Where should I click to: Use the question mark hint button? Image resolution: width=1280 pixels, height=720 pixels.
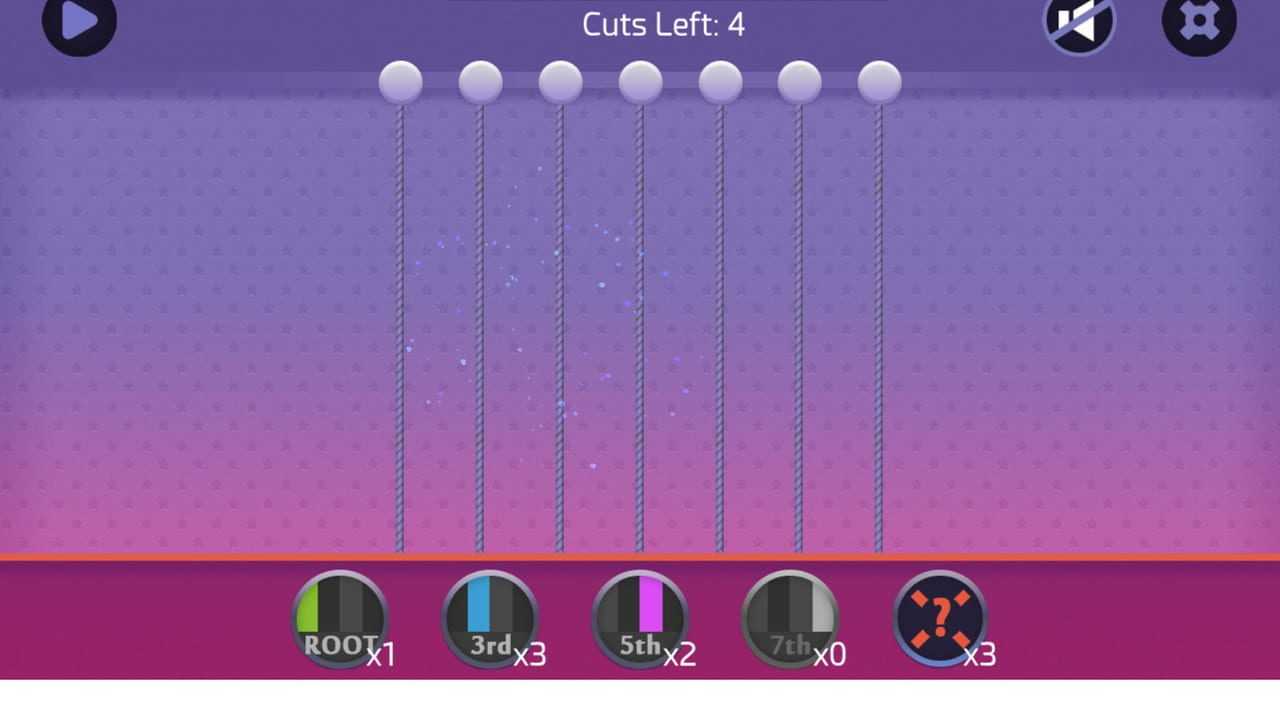pos(940,618)
